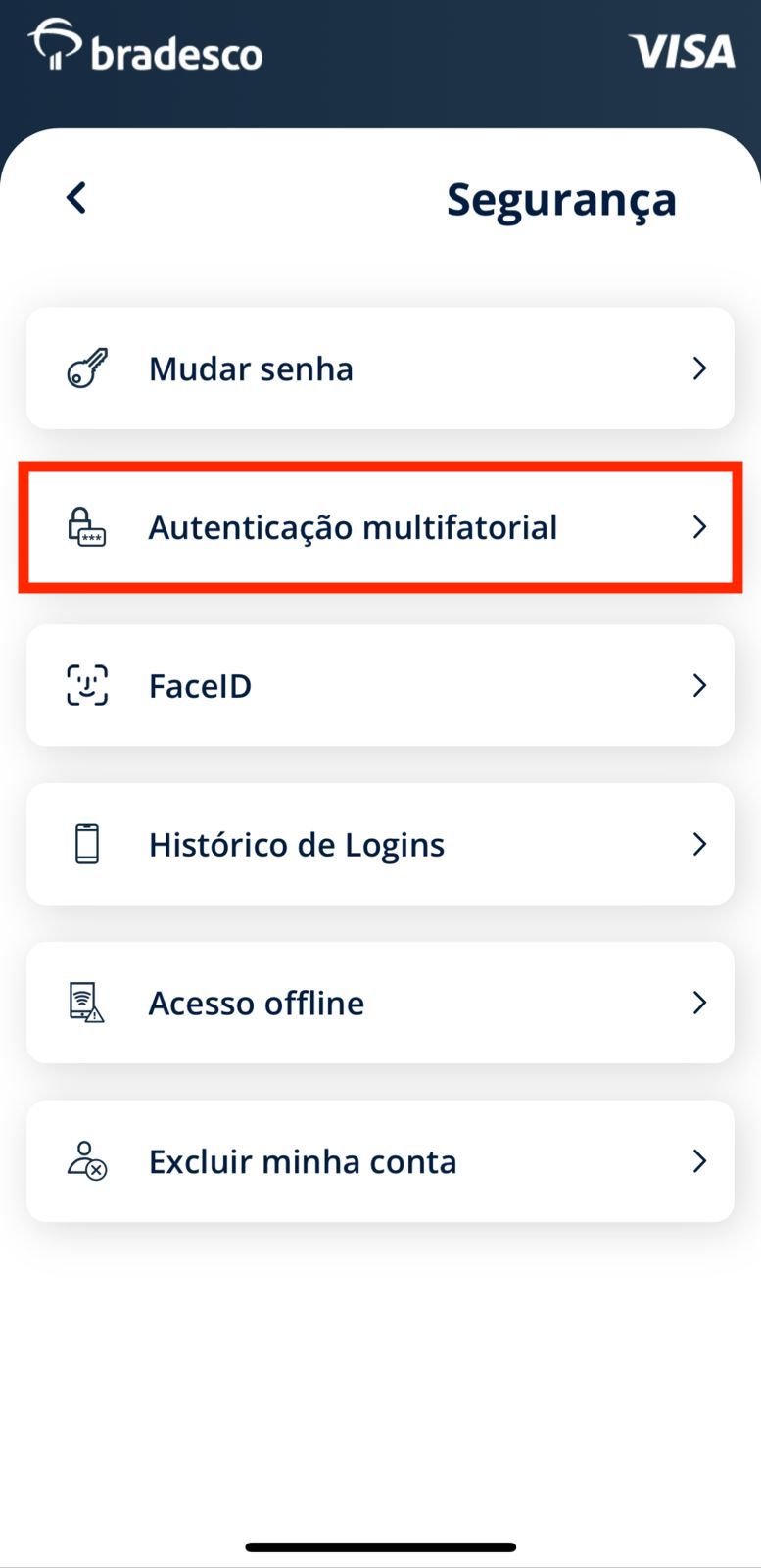This screenshot has width=761, height=1568.
Task: Tap Excluir minha conta
Action: click(x=380, y=1161)
